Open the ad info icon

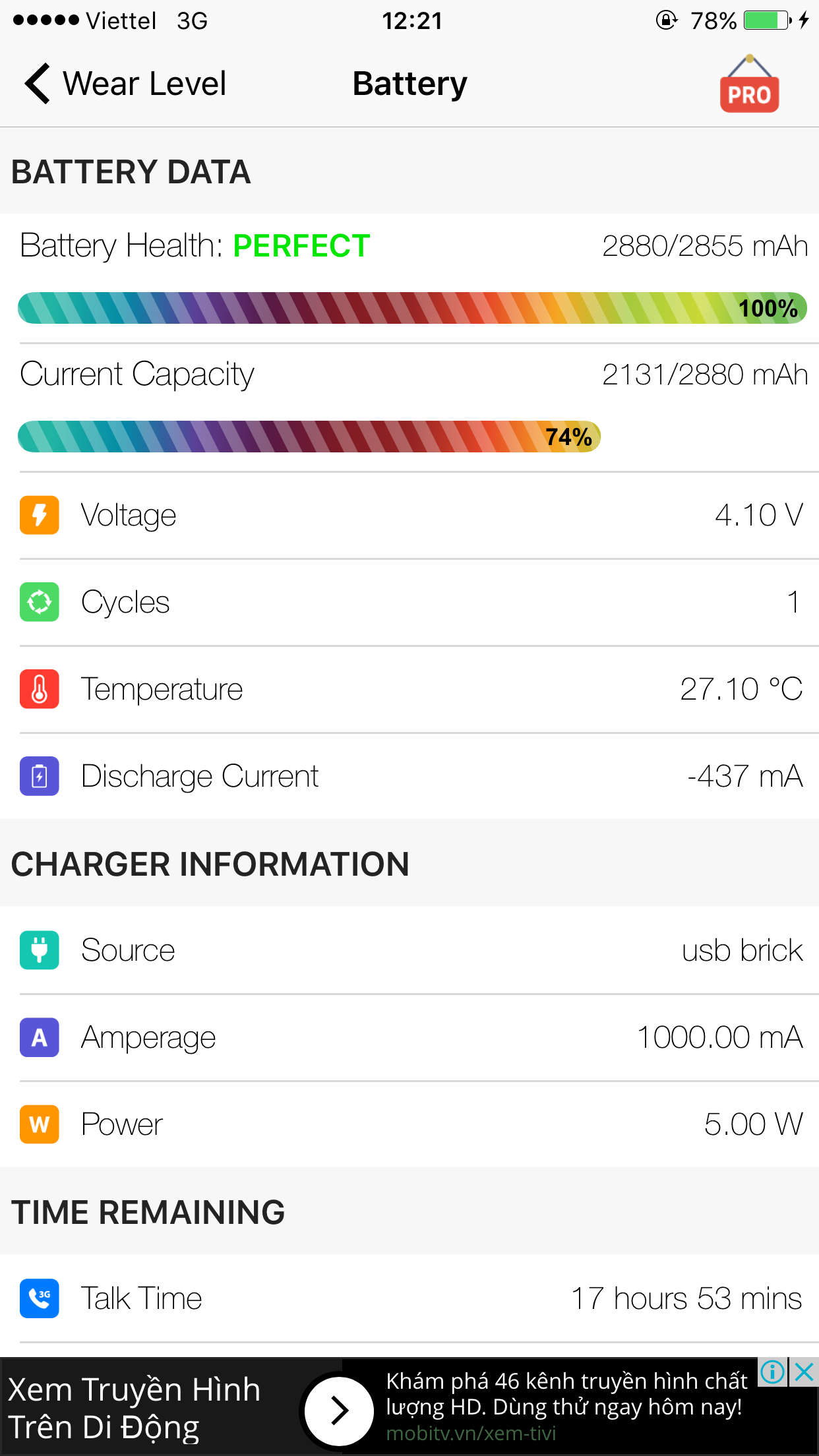(x=773, y=1372)
